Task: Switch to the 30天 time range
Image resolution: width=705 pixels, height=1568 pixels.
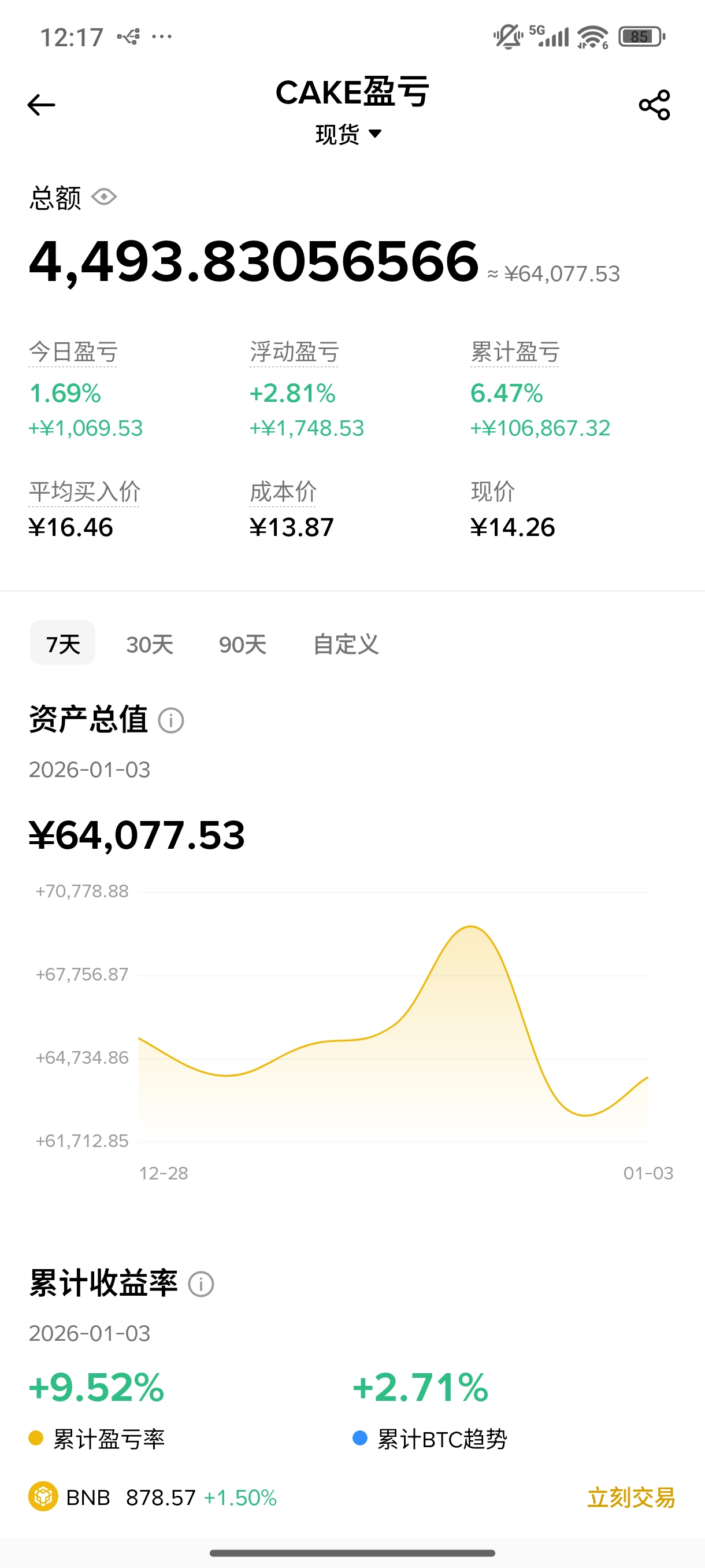Action: coord(150,644)
